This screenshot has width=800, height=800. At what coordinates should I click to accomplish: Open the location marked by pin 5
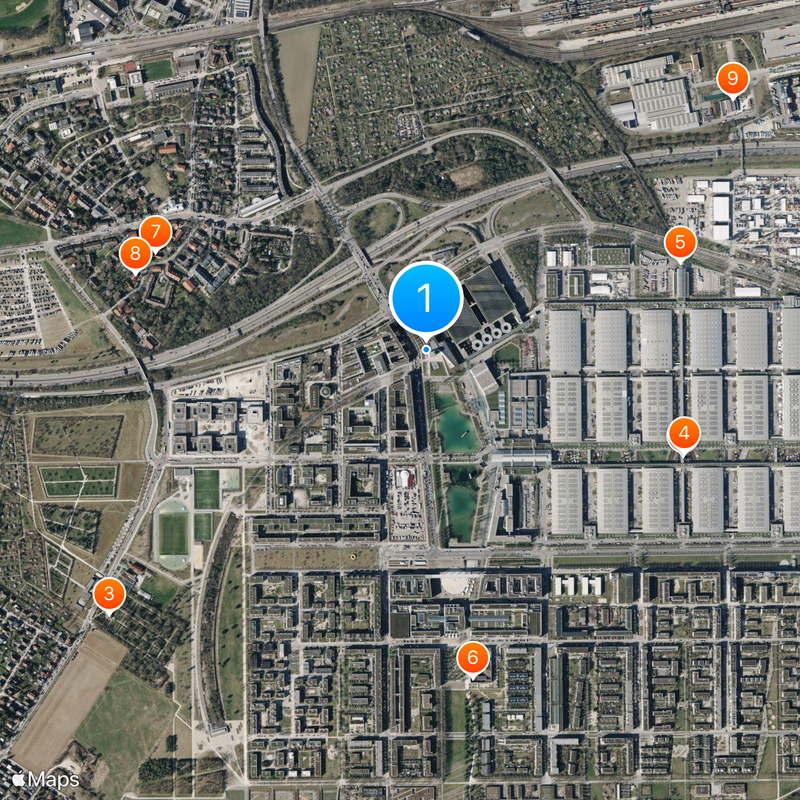coord(680,241)
